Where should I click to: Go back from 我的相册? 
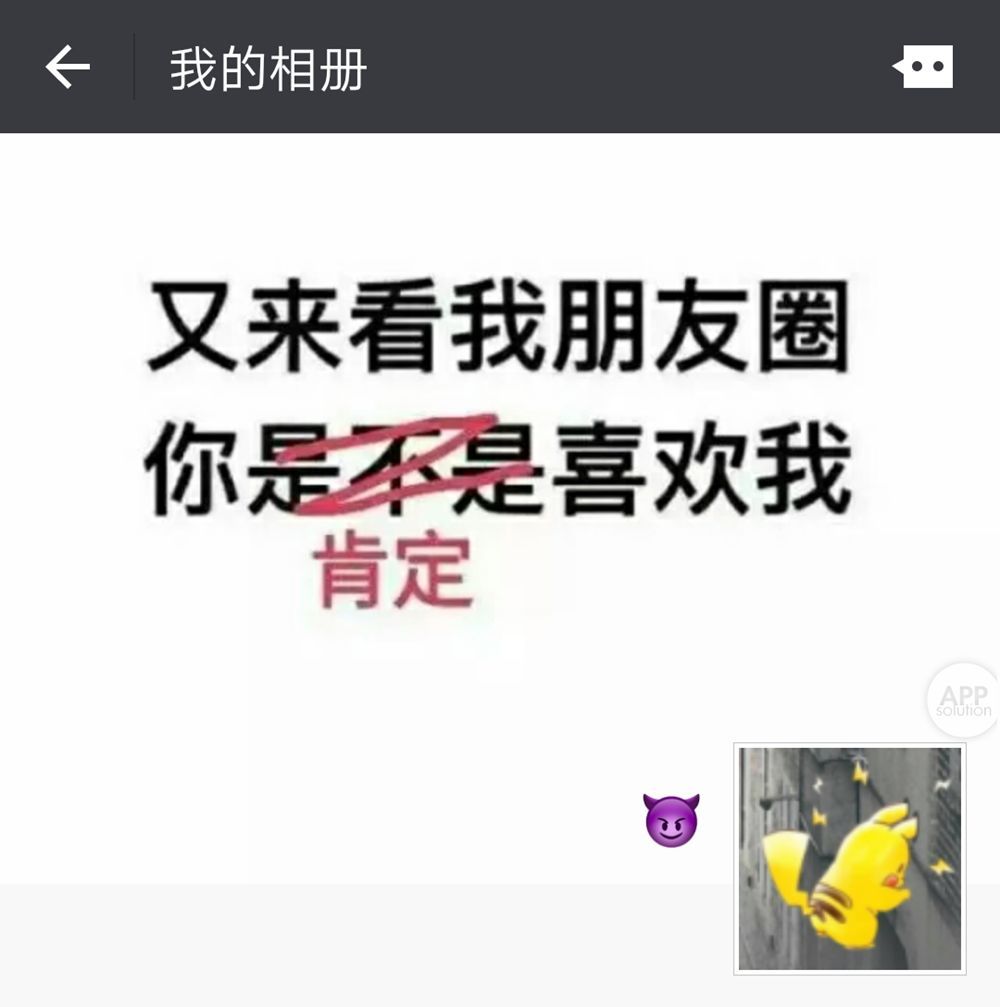(x=67, y=68)
